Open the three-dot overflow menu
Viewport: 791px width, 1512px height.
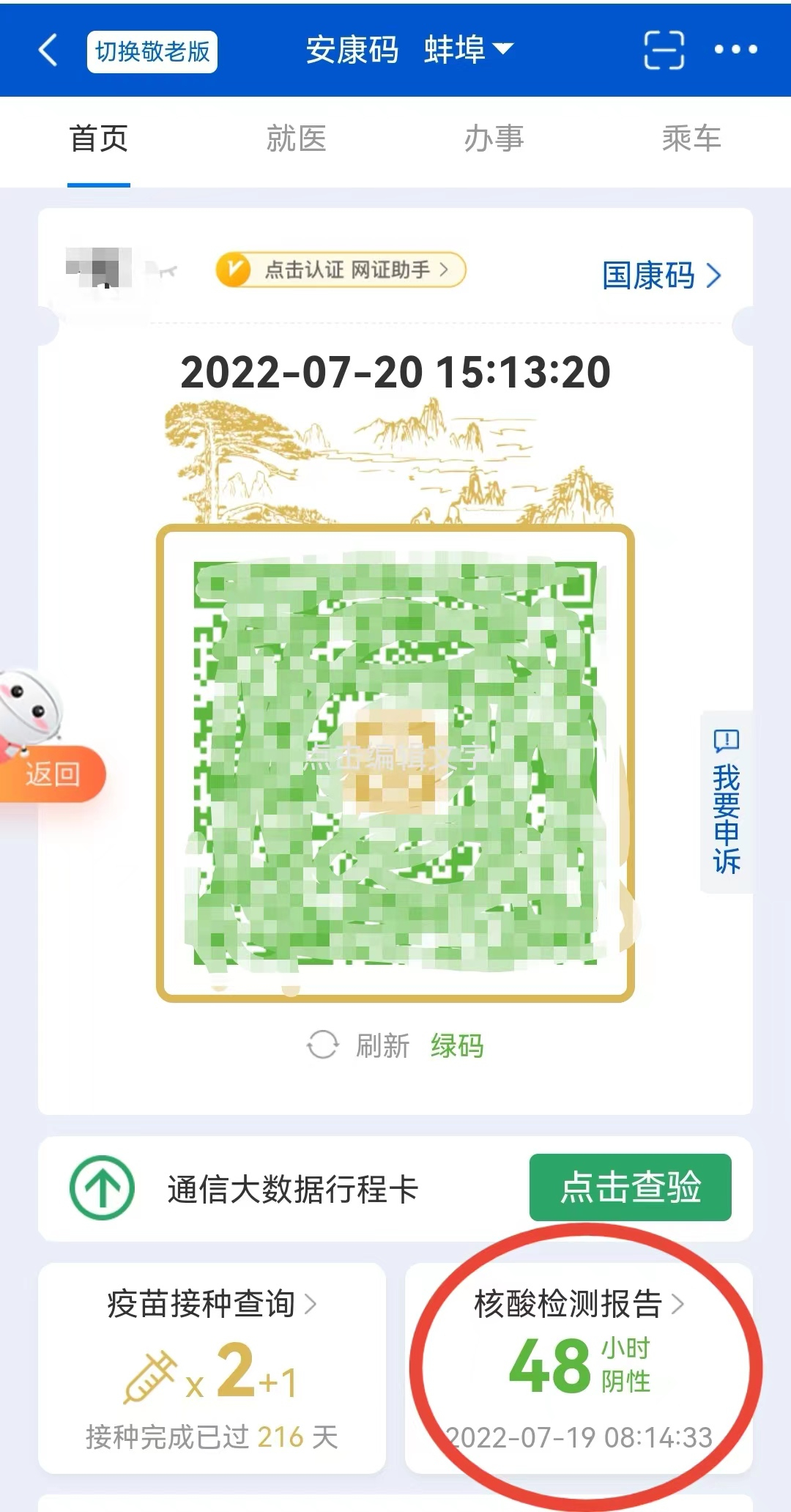[x=735, y=50]
